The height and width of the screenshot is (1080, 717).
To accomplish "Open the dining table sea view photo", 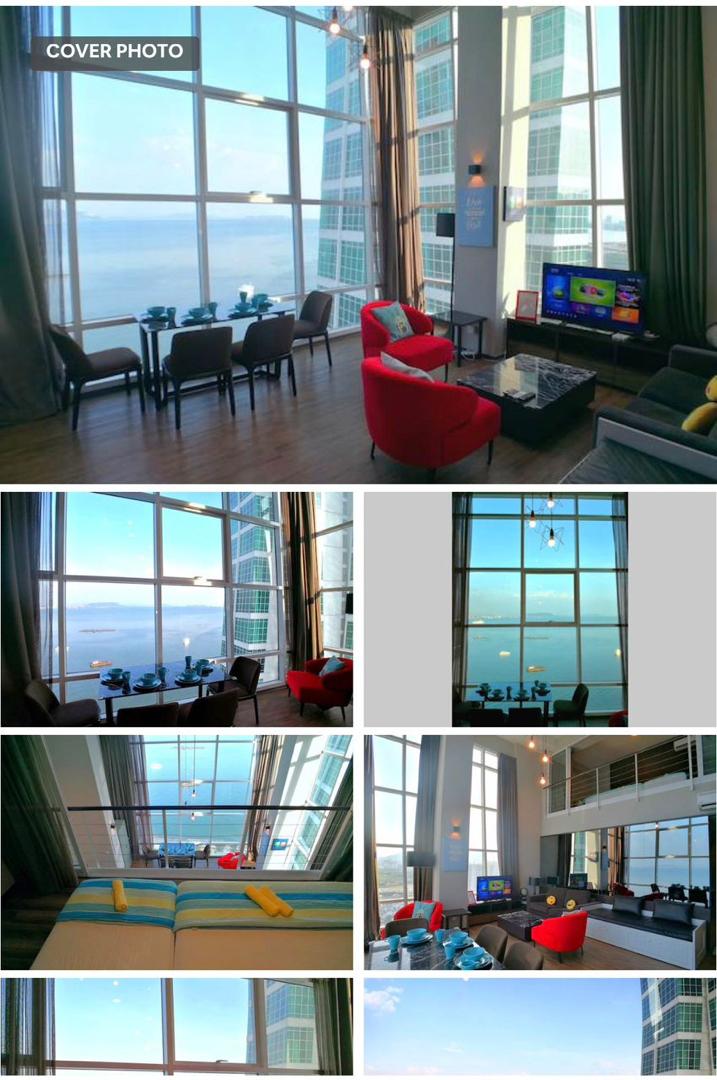I will click(x=177, y=608).
